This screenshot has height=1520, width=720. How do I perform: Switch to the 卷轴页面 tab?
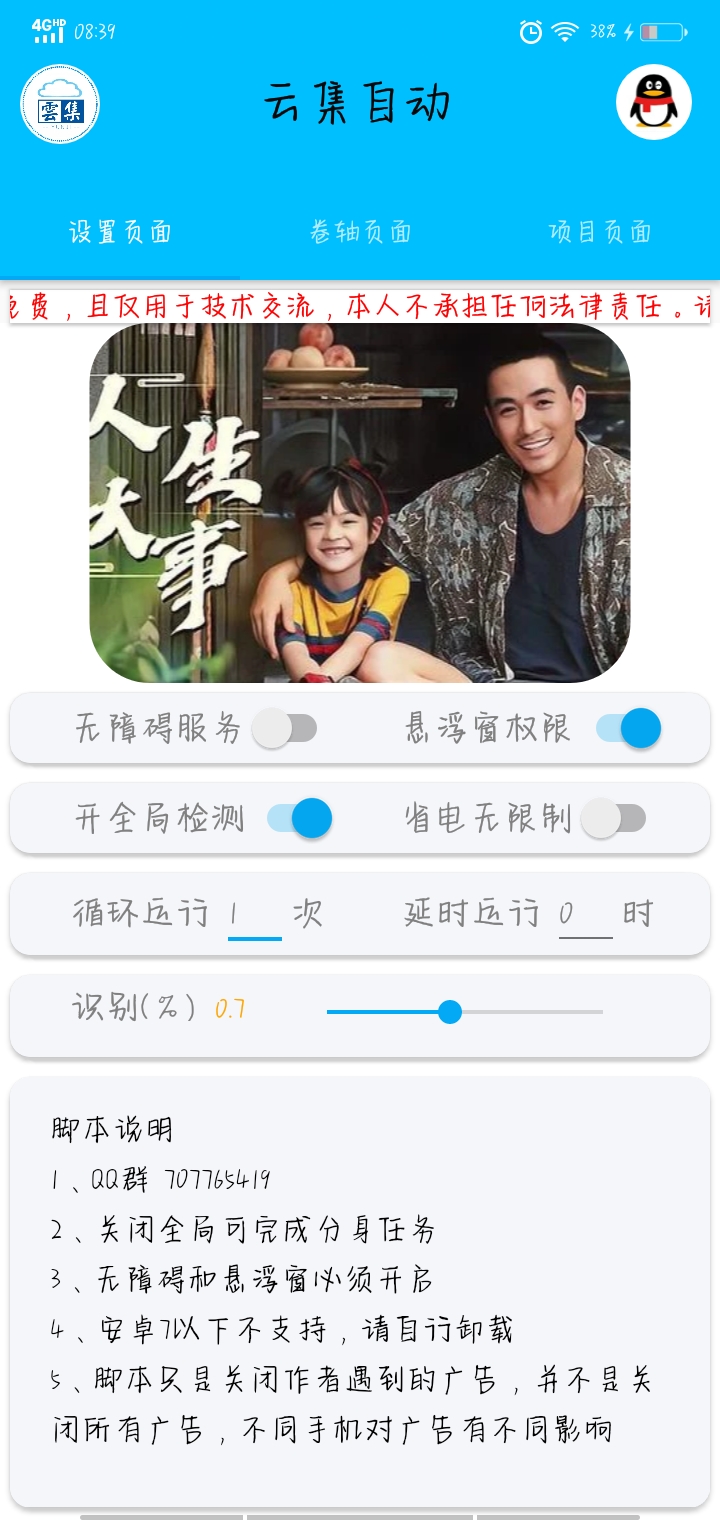point(360,232)
